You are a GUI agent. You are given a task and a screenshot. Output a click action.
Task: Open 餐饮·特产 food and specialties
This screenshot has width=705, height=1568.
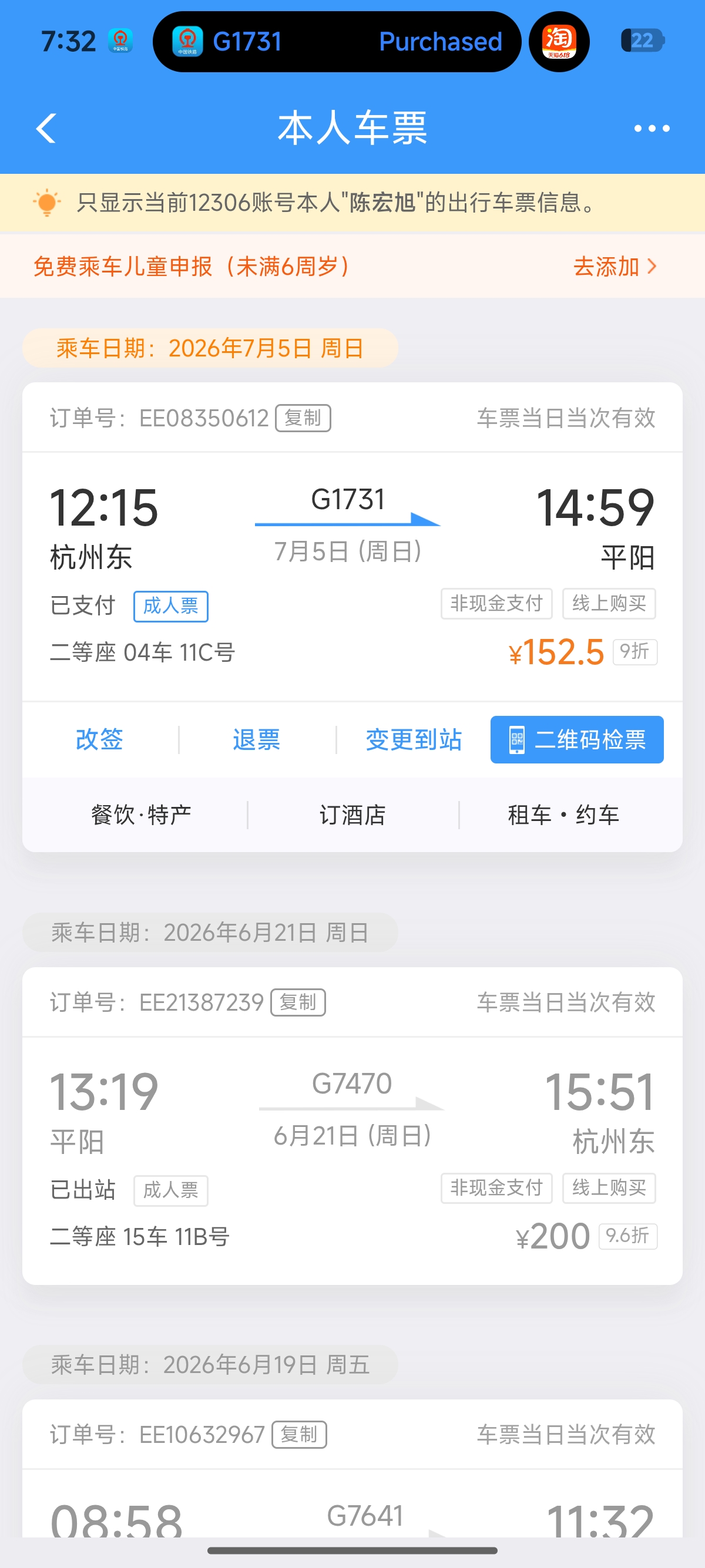[x=141, y=815]
